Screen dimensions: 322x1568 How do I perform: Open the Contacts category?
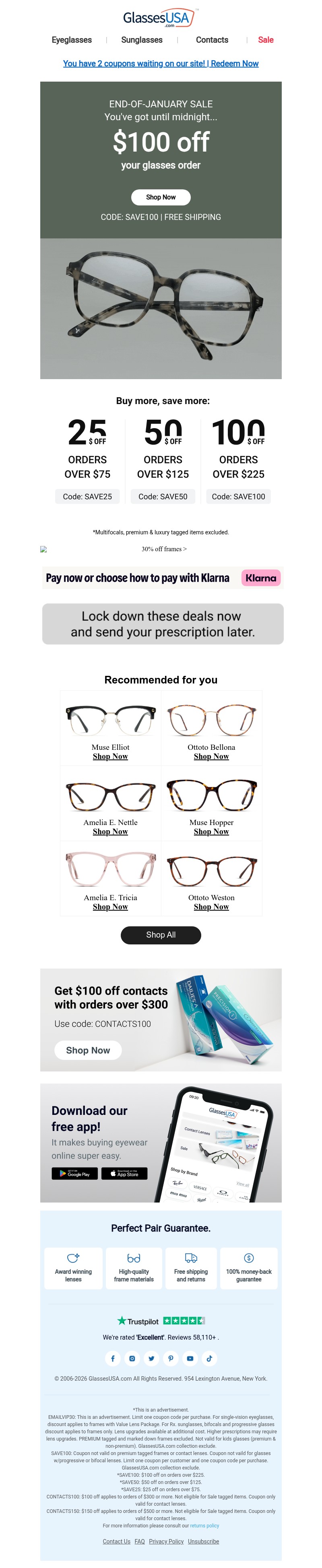(x=212, y=40)
